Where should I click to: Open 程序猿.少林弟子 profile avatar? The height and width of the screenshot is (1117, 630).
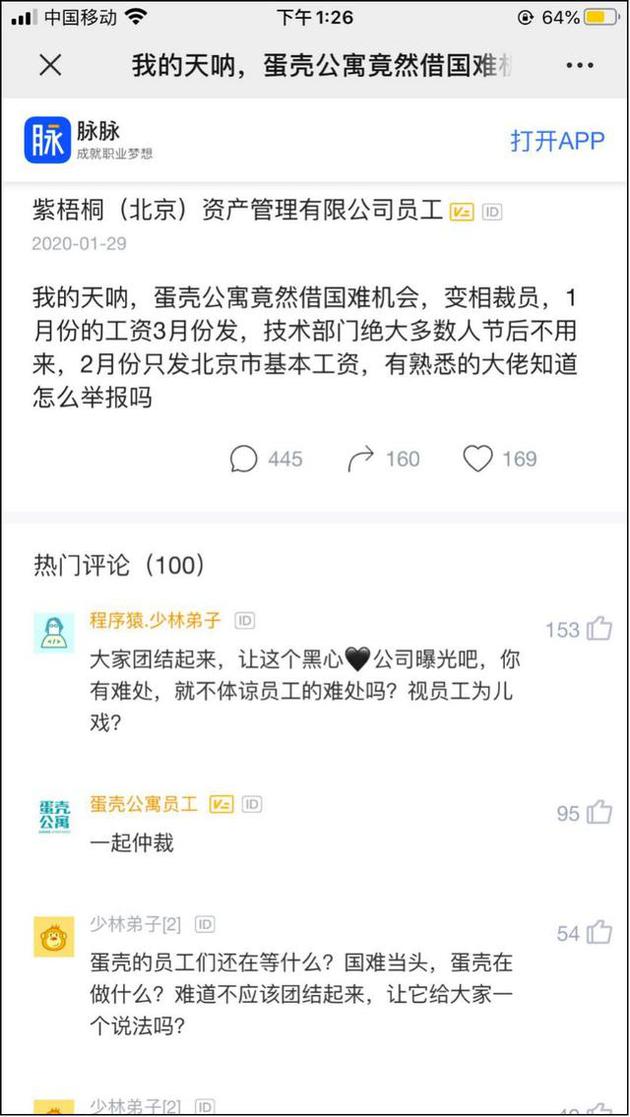(54, 634)
